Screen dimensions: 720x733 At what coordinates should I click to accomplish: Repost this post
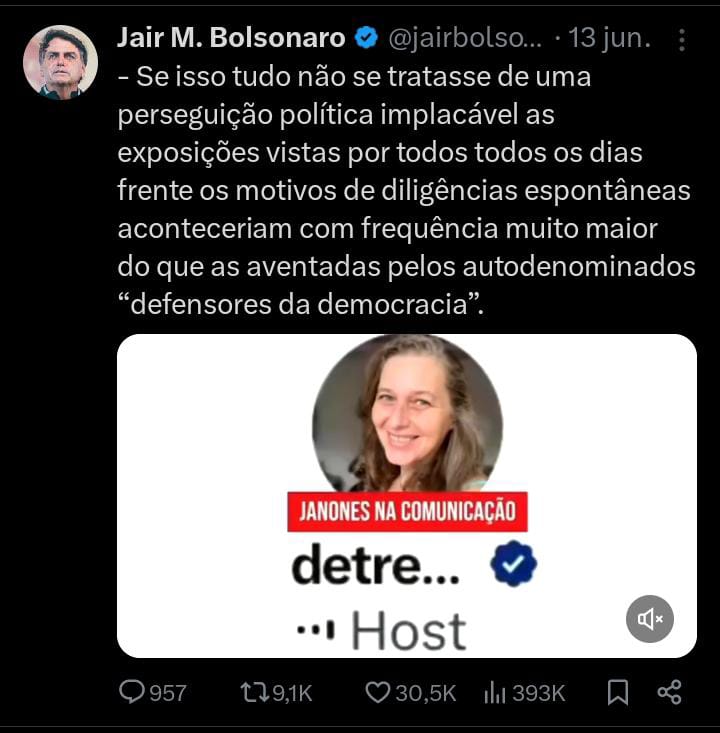254,692
